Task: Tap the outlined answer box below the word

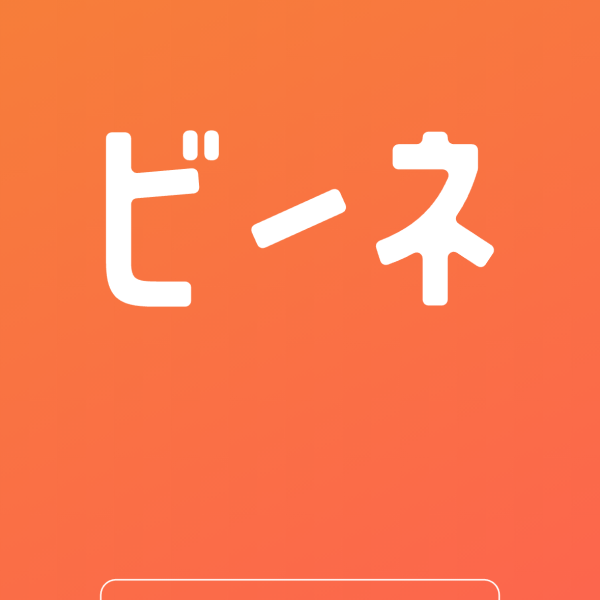Action: (x=300, y=590)
